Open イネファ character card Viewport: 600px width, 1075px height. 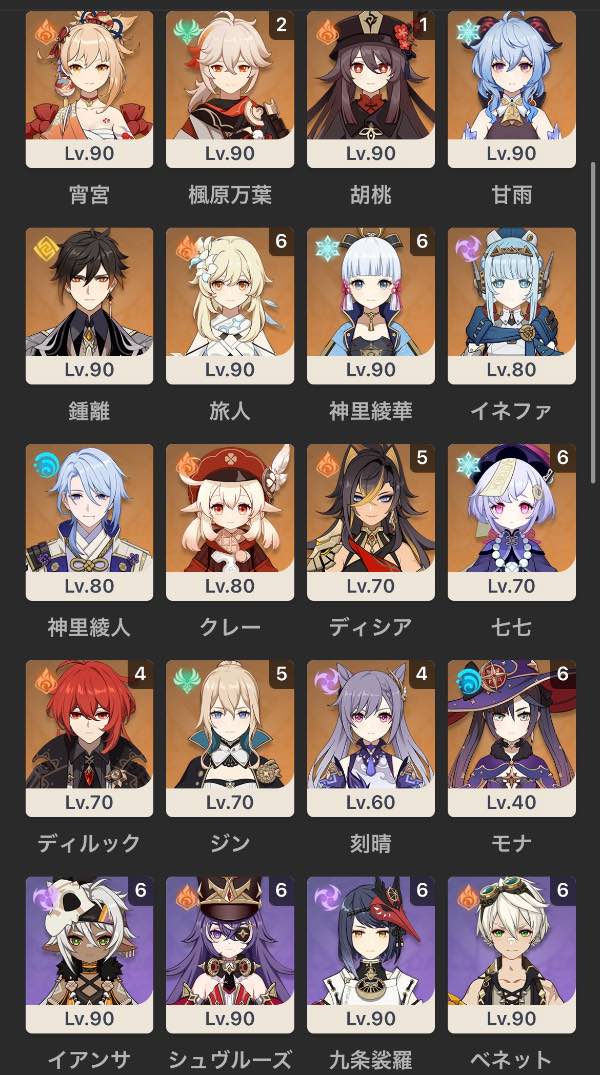point(512,306)
